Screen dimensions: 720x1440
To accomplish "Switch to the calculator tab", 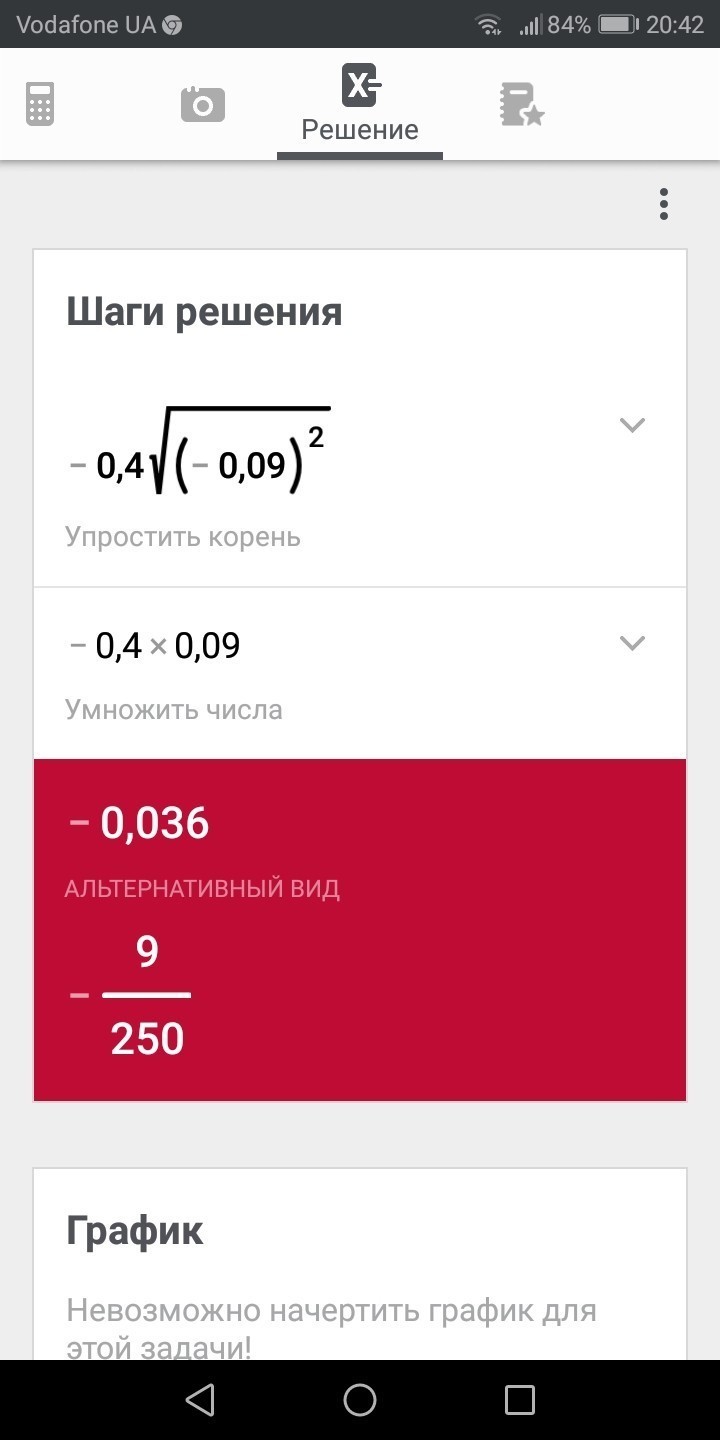I will pyautogui.click(x=40, y=104).
